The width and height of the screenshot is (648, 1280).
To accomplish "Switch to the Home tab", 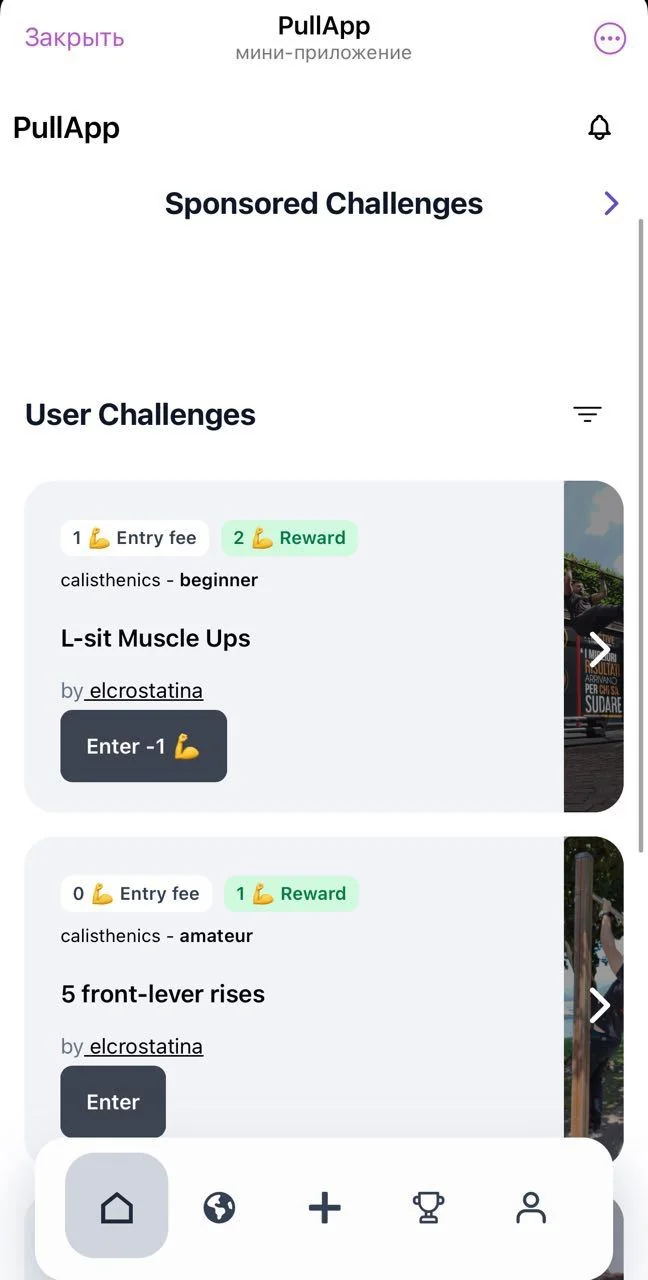I will tap(117, 1206).
